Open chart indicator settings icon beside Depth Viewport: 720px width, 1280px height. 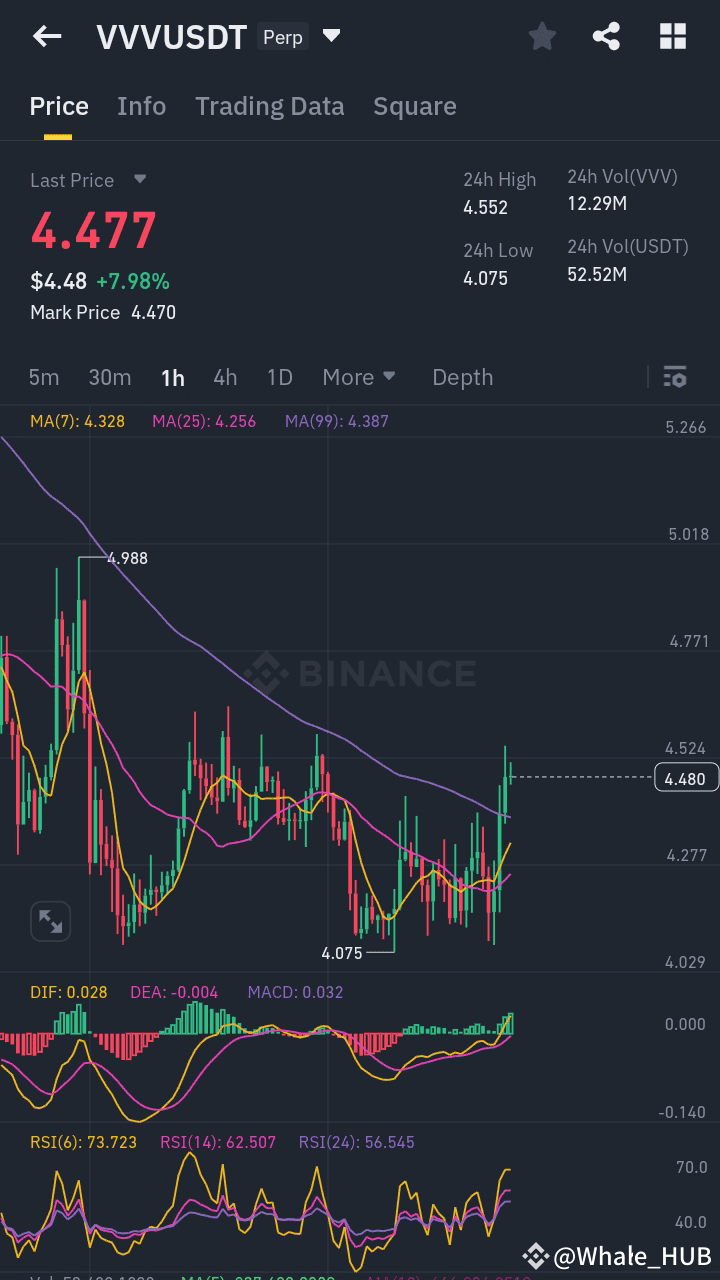click(675, 377)
